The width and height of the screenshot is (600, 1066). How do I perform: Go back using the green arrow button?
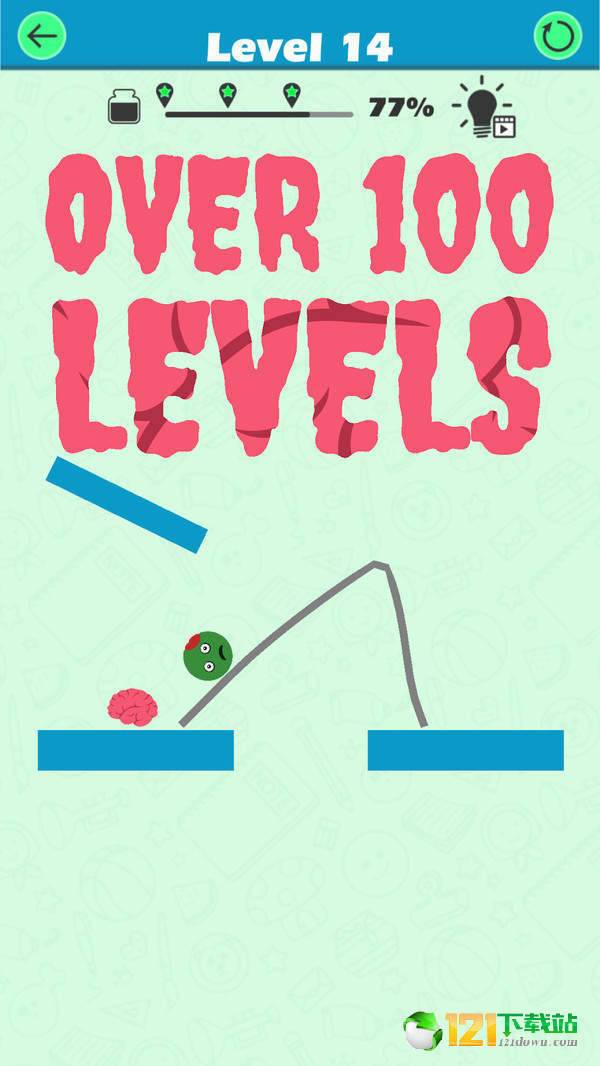[42, 37]
